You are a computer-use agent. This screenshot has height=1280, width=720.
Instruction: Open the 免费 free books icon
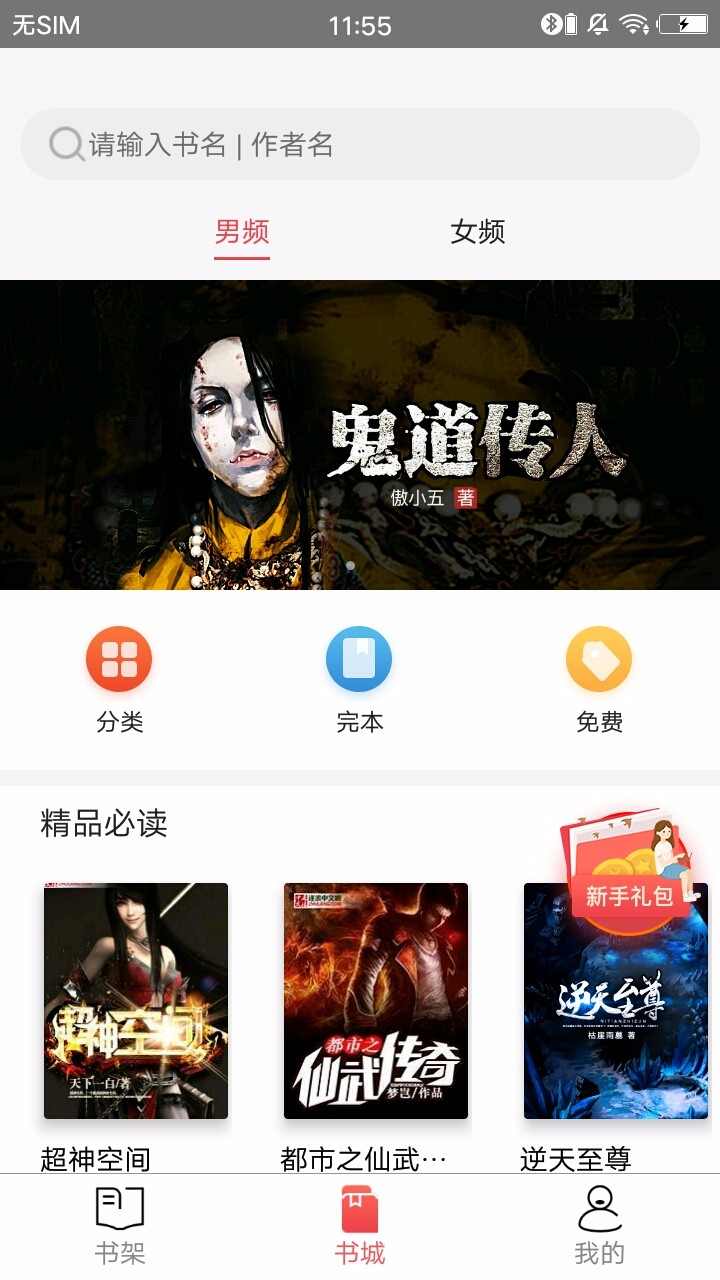click(597, 658)
